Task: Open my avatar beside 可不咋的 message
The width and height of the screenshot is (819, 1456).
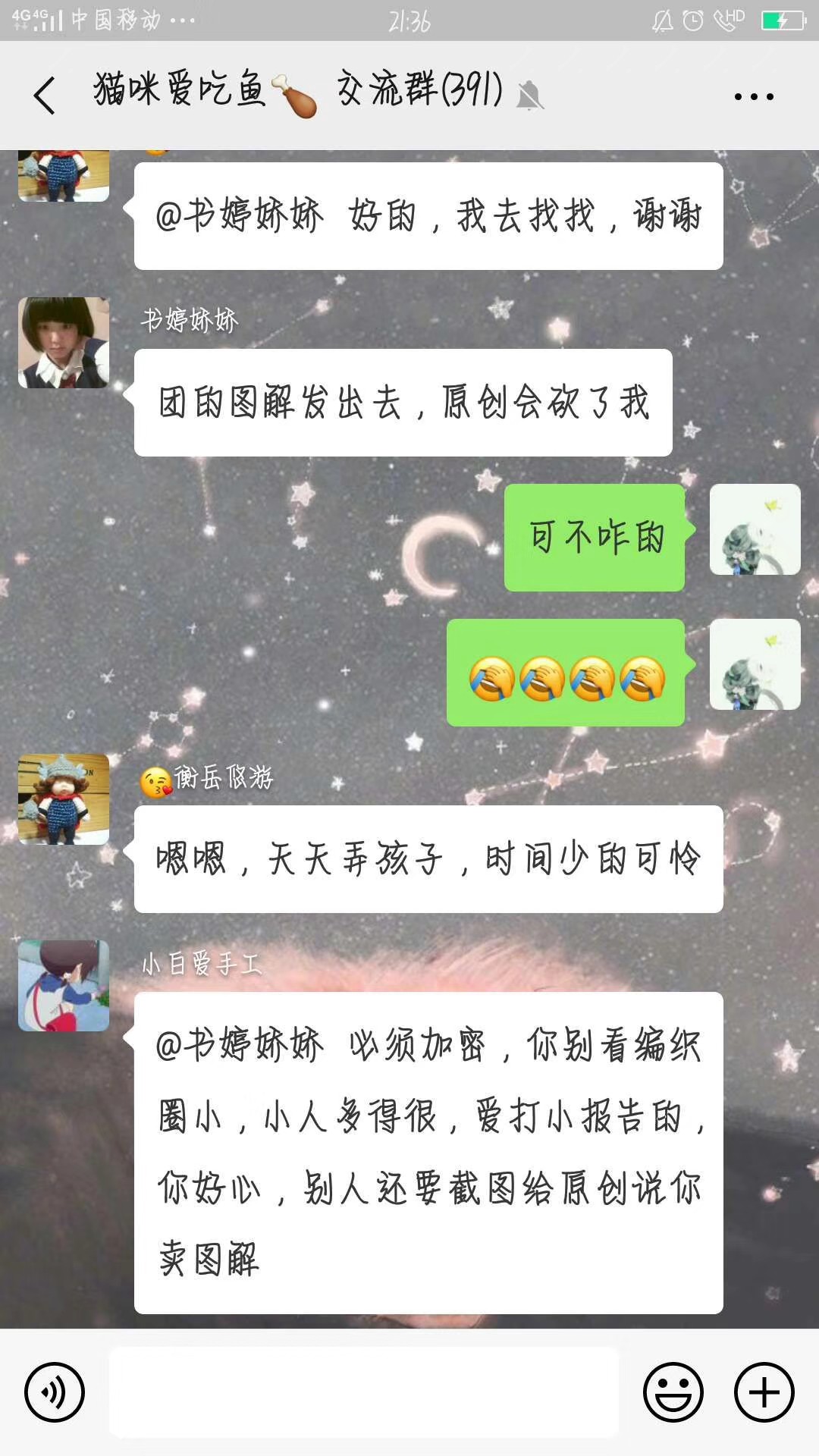Action: (755, 529)
